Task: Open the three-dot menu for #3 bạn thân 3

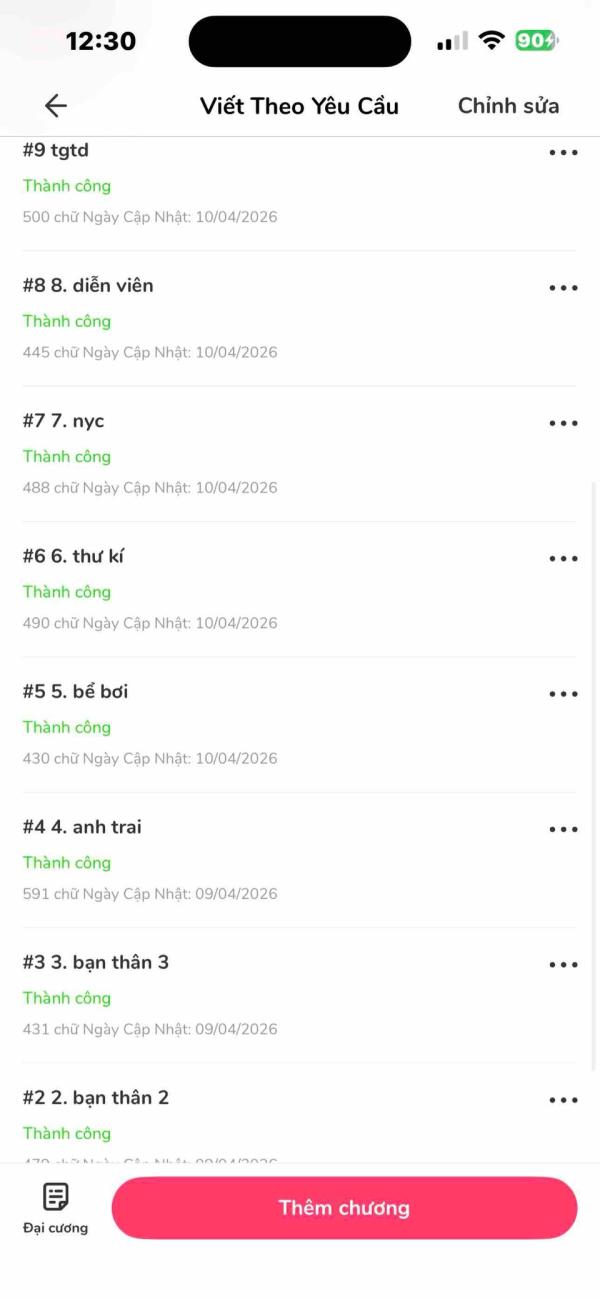Action: [563, 965]
